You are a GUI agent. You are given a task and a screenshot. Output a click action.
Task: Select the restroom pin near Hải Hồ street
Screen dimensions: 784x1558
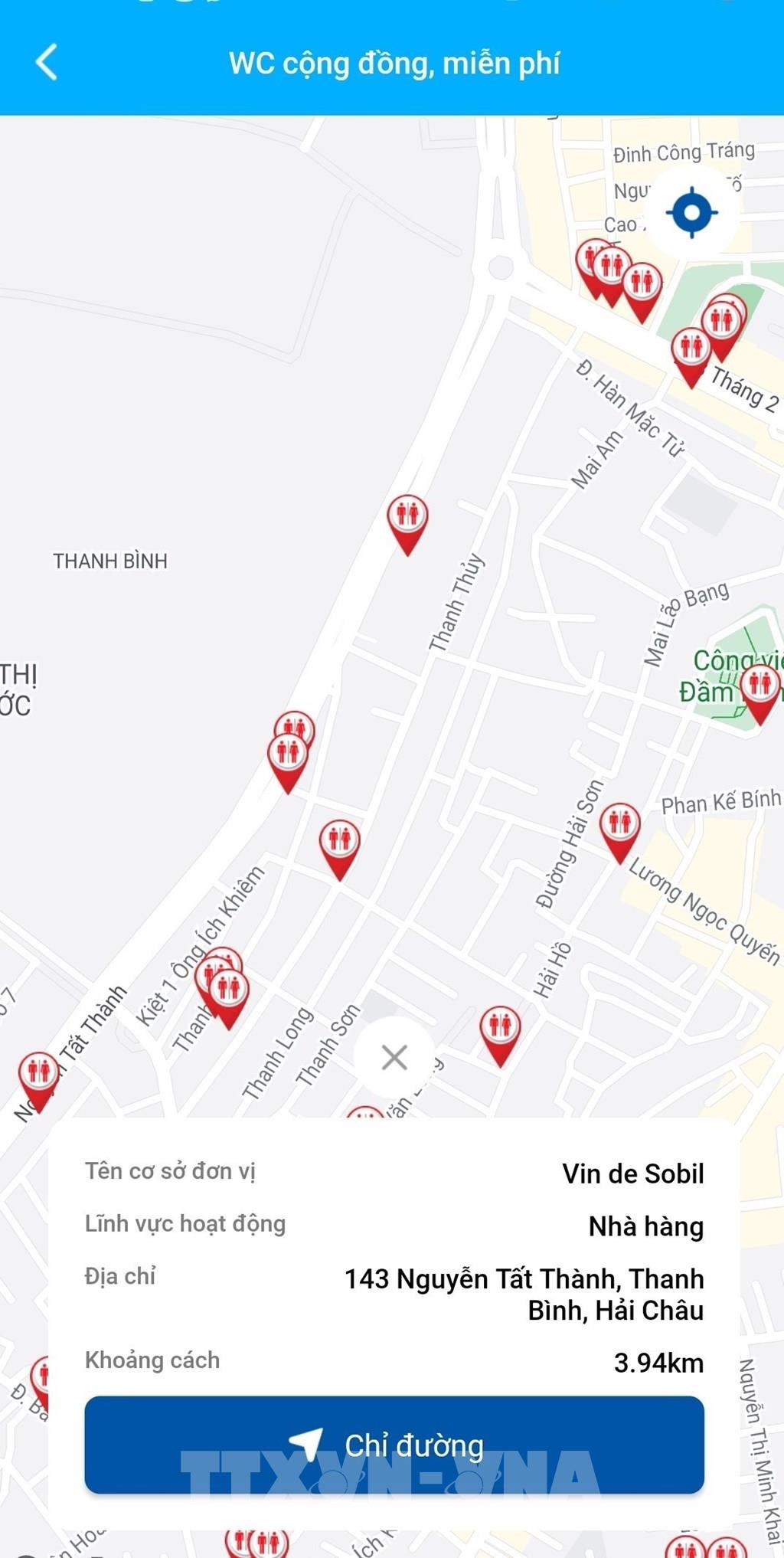(x=500, y=1028)
